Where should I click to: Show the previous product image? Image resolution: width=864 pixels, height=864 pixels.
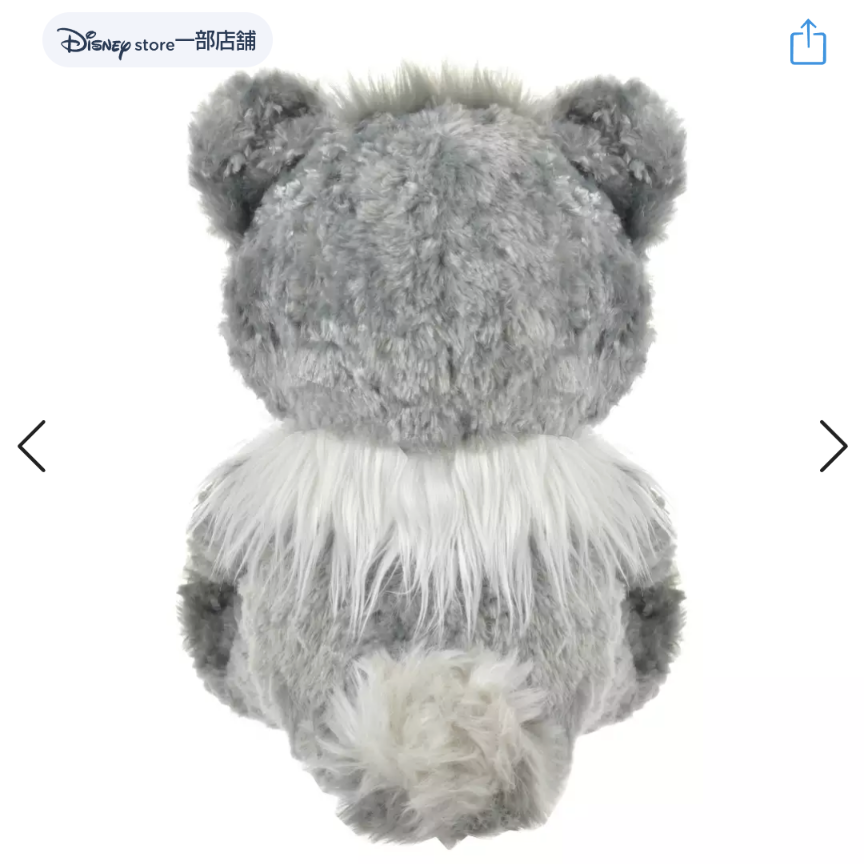coord(32,446)
